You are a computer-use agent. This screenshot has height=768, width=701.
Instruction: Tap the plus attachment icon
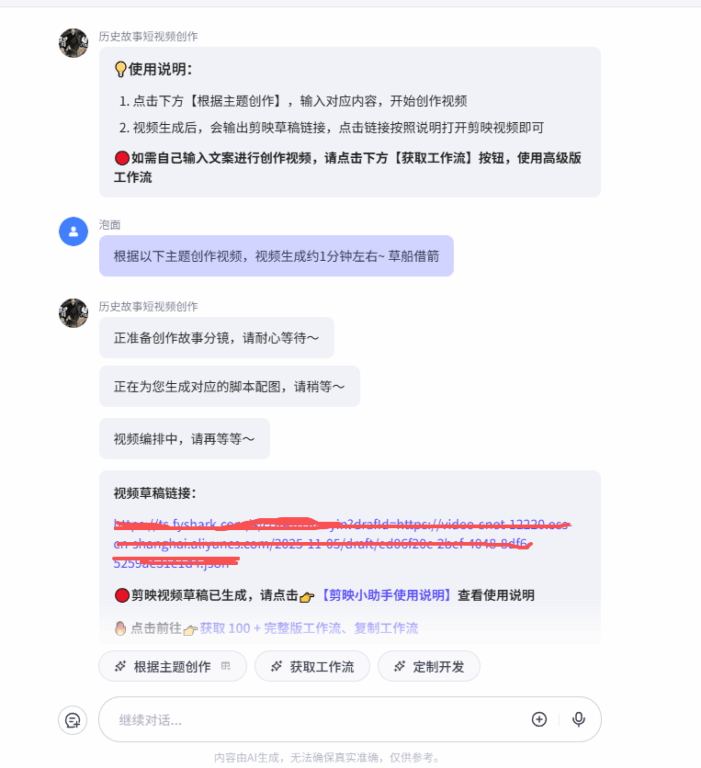[539, 719]
